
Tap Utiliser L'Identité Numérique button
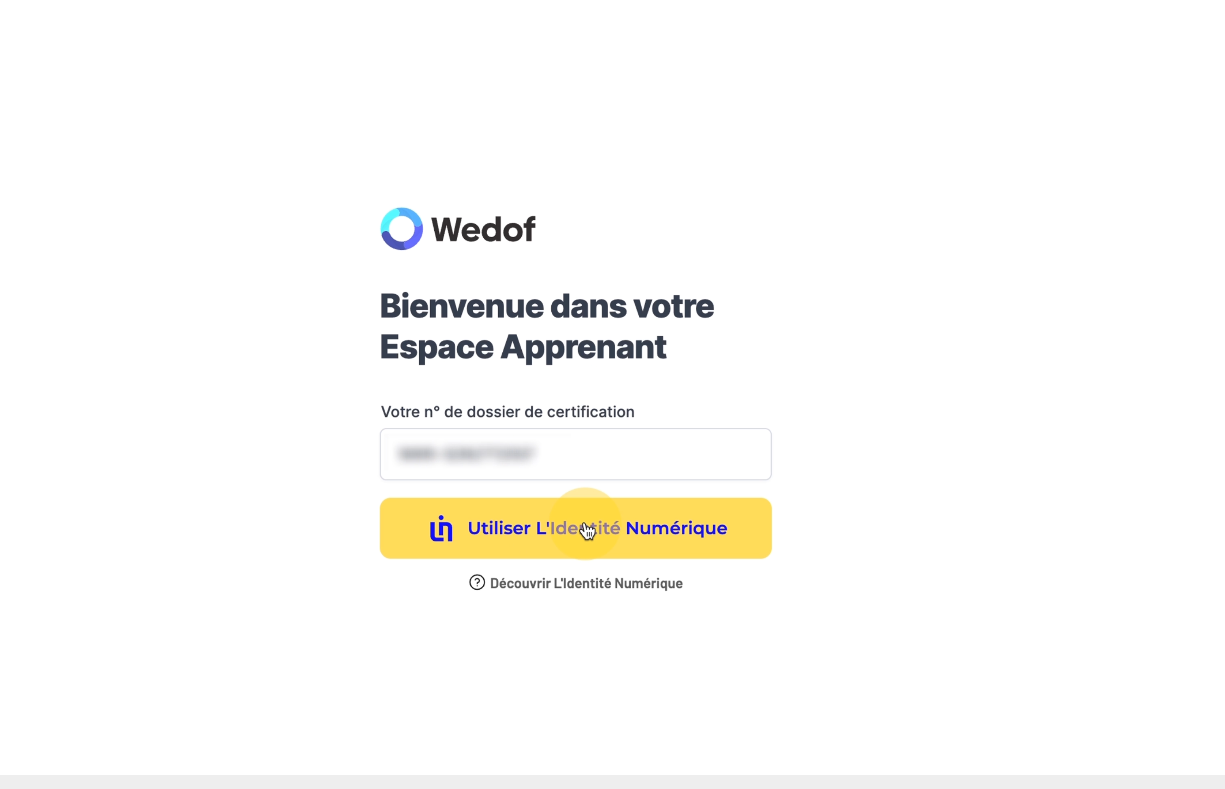point(575,528)
